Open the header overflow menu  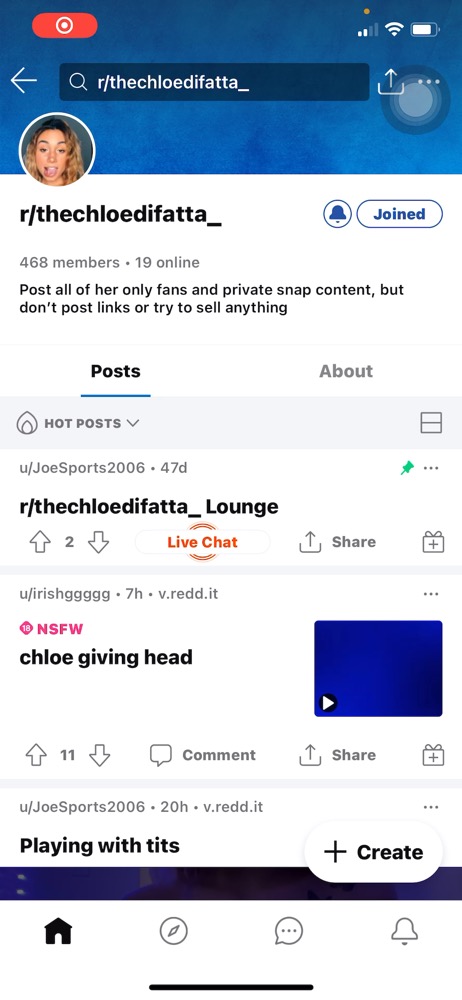[x=429, y=82]
